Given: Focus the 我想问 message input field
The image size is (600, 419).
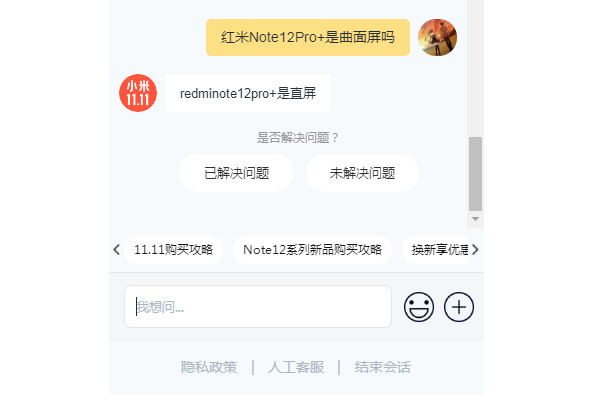Looking at the screenshot, I should tap(257, 307).
